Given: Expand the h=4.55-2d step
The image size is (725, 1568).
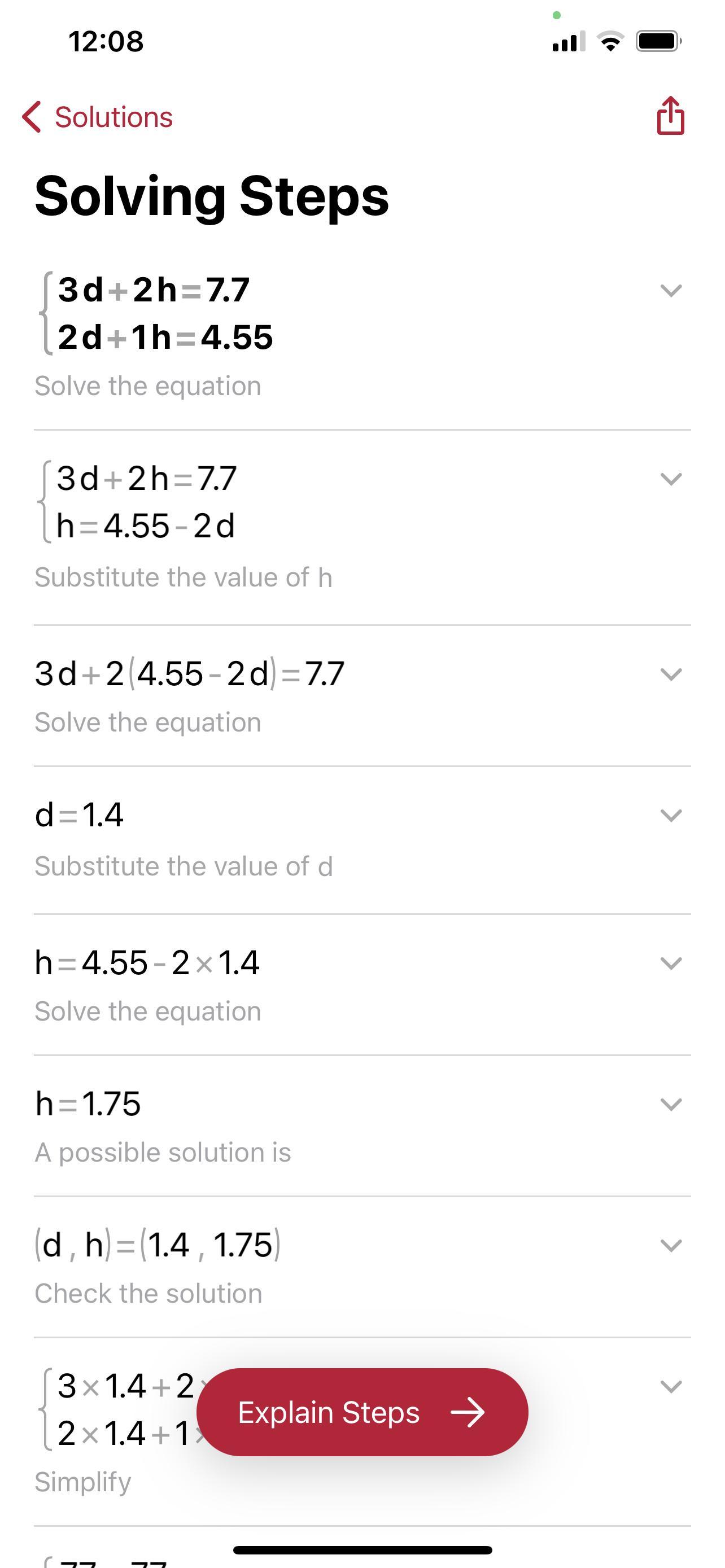Looking at the screenshot, I should tap(670, 479).
